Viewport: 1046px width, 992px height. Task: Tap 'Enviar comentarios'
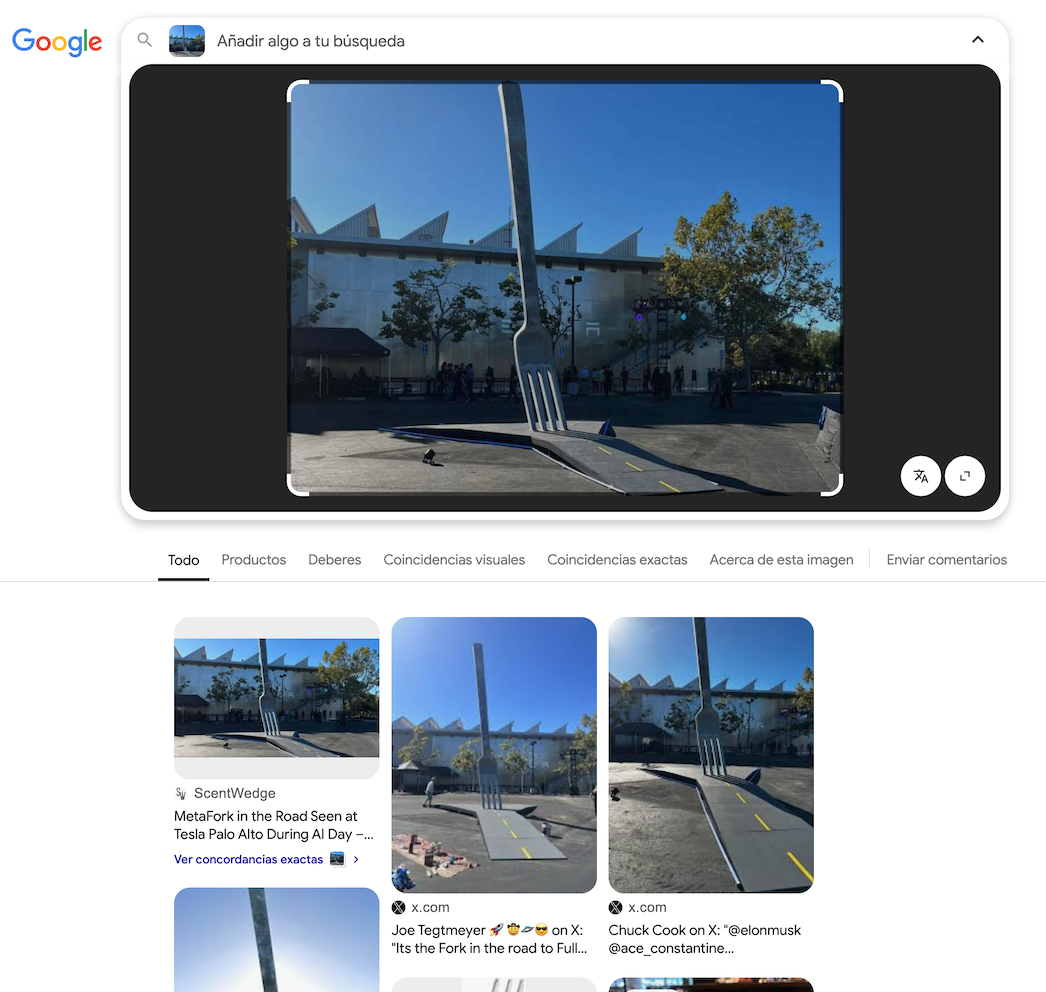click(946, 560)
